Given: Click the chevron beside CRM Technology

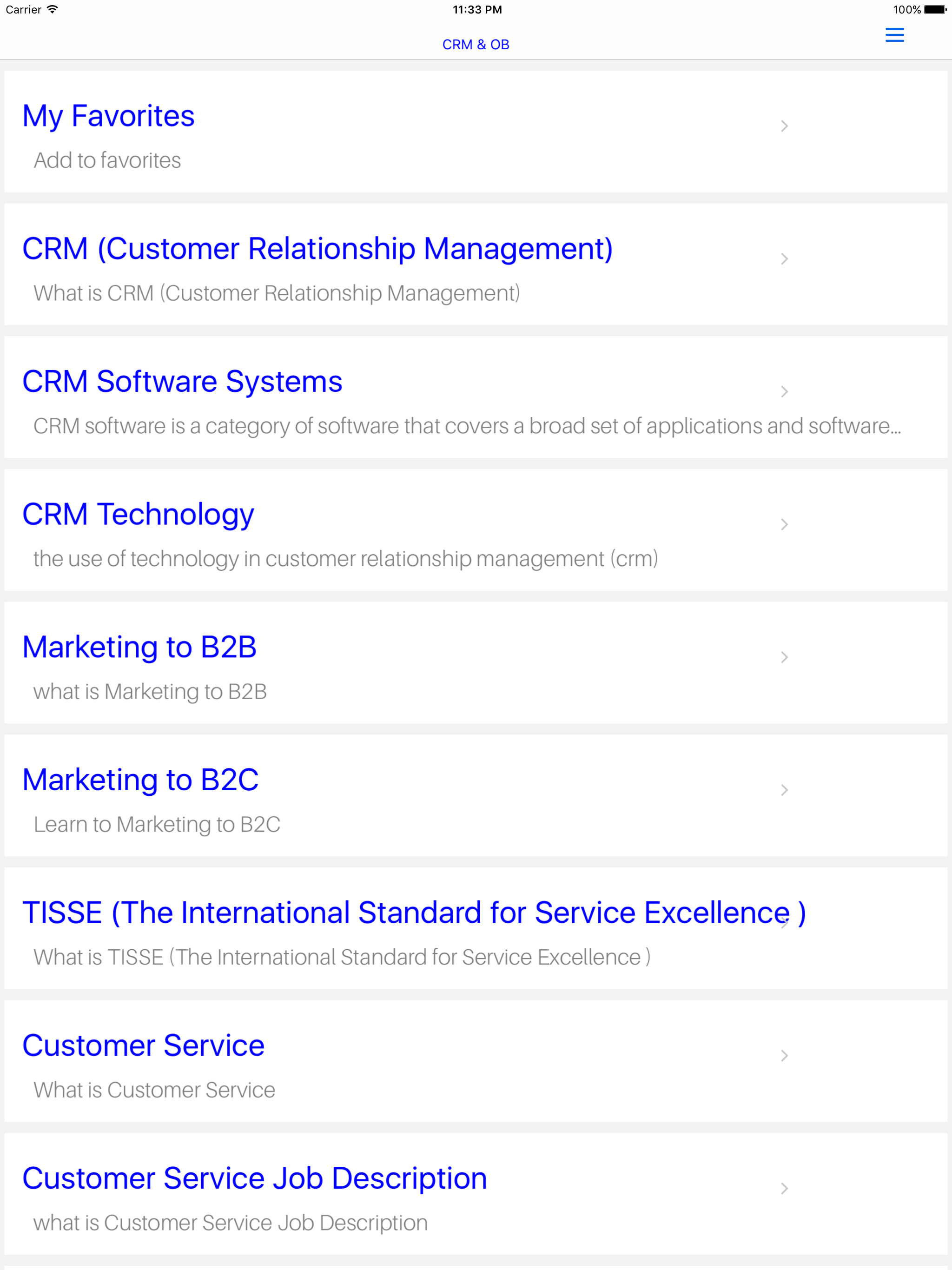Looking at the screenshot, I should 785,523.
